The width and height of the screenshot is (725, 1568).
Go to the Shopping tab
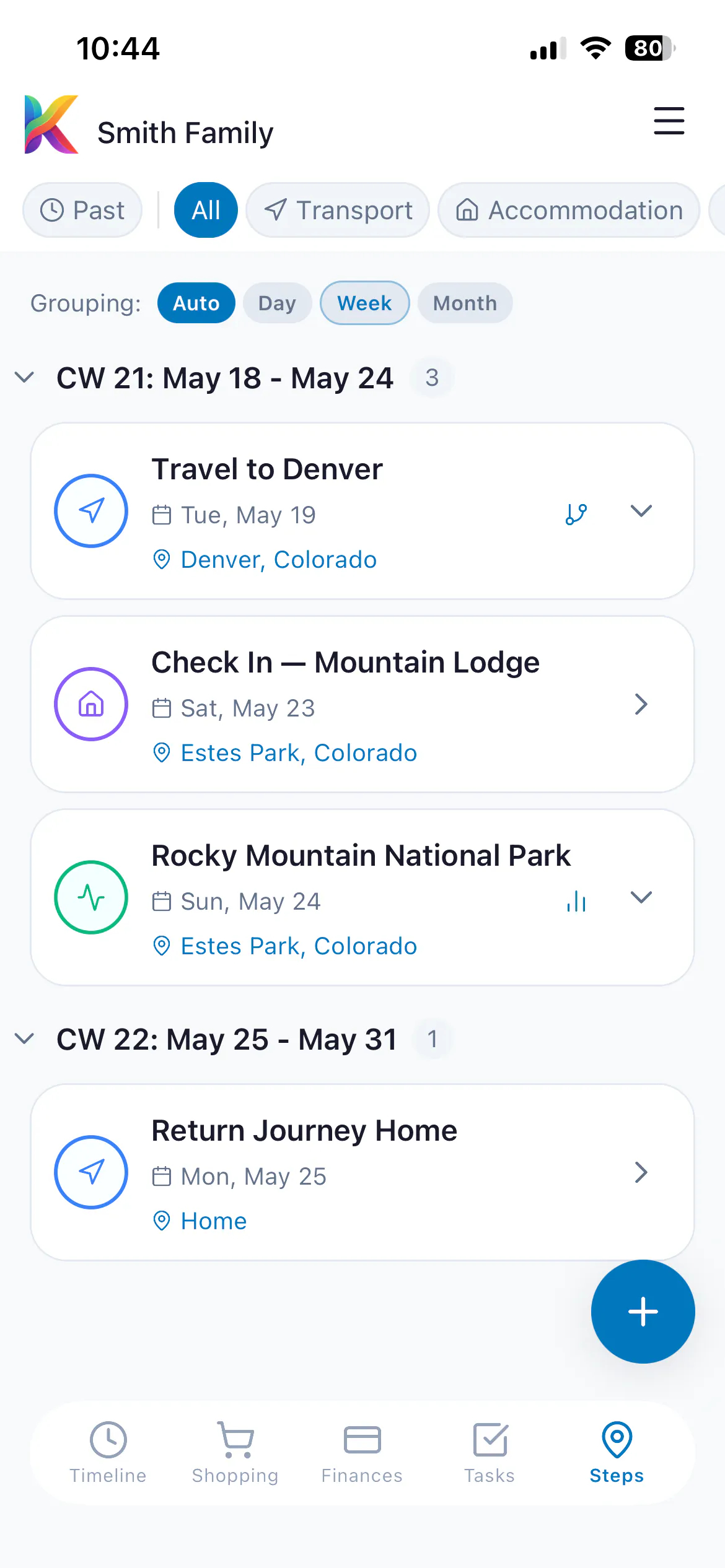pos(235,1453)
